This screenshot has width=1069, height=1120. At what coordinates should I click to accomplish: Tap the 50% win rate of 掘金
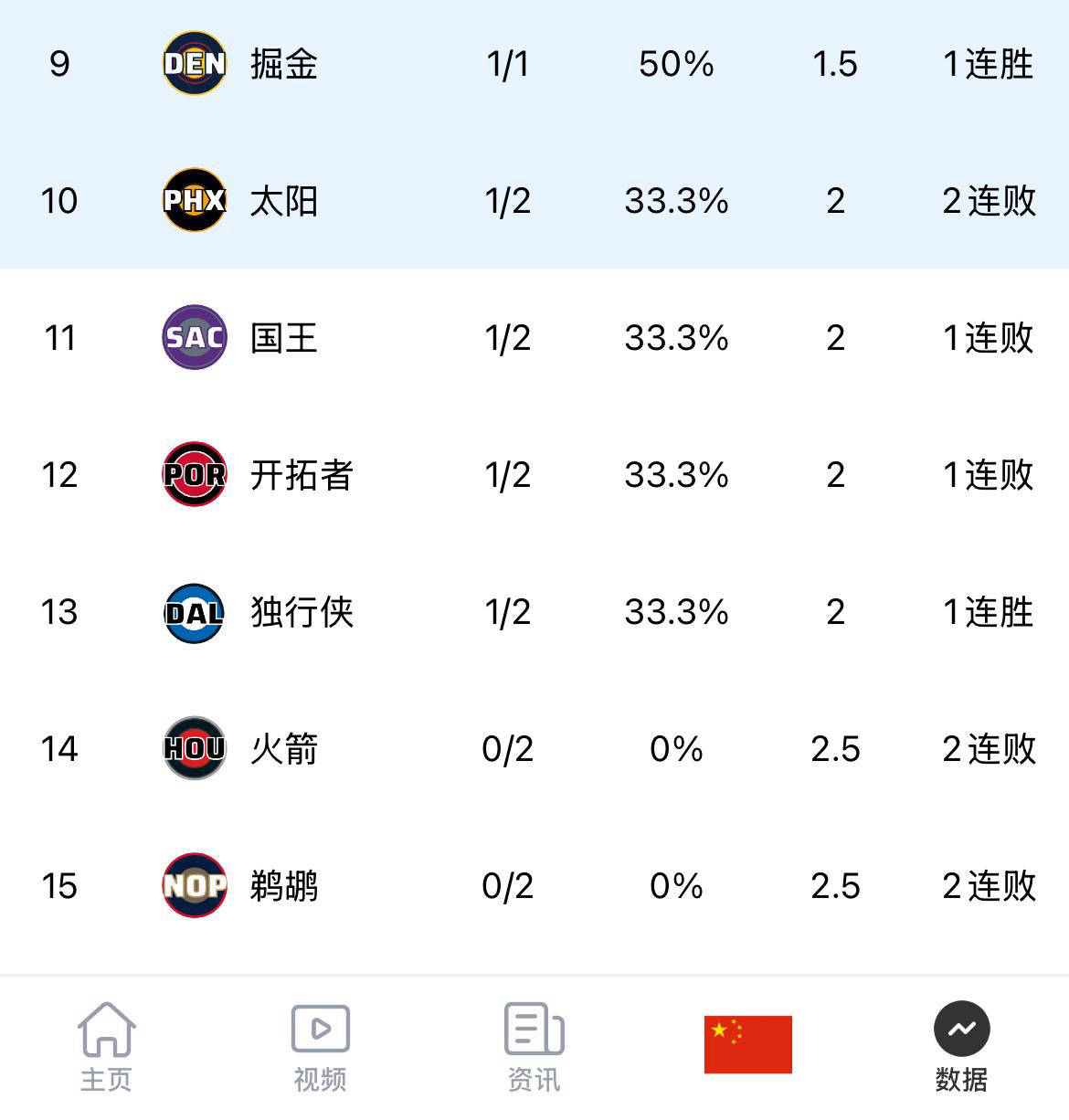(x=675, y=64)
